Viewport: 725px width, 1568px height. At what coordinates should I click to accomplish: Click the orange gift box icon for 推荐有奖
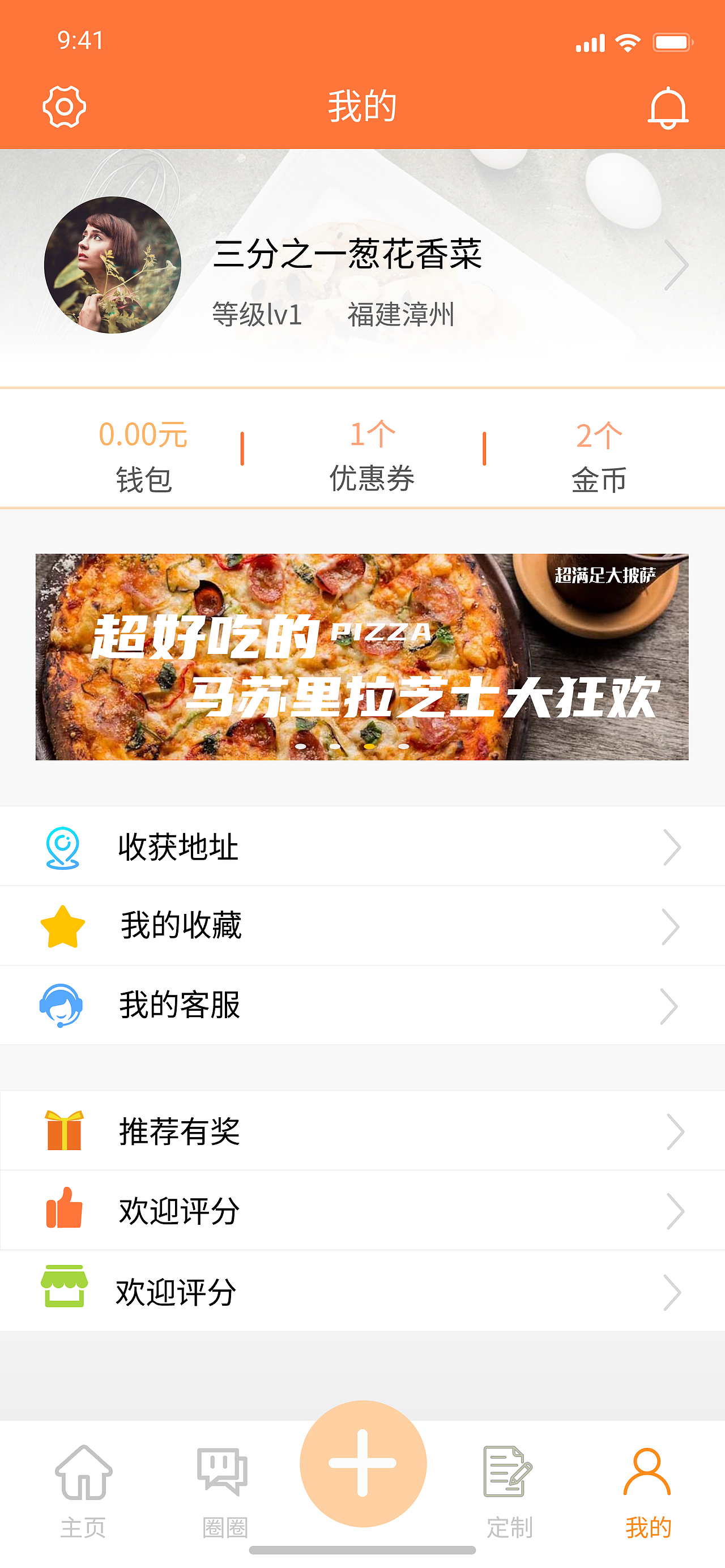[63, 1131]
